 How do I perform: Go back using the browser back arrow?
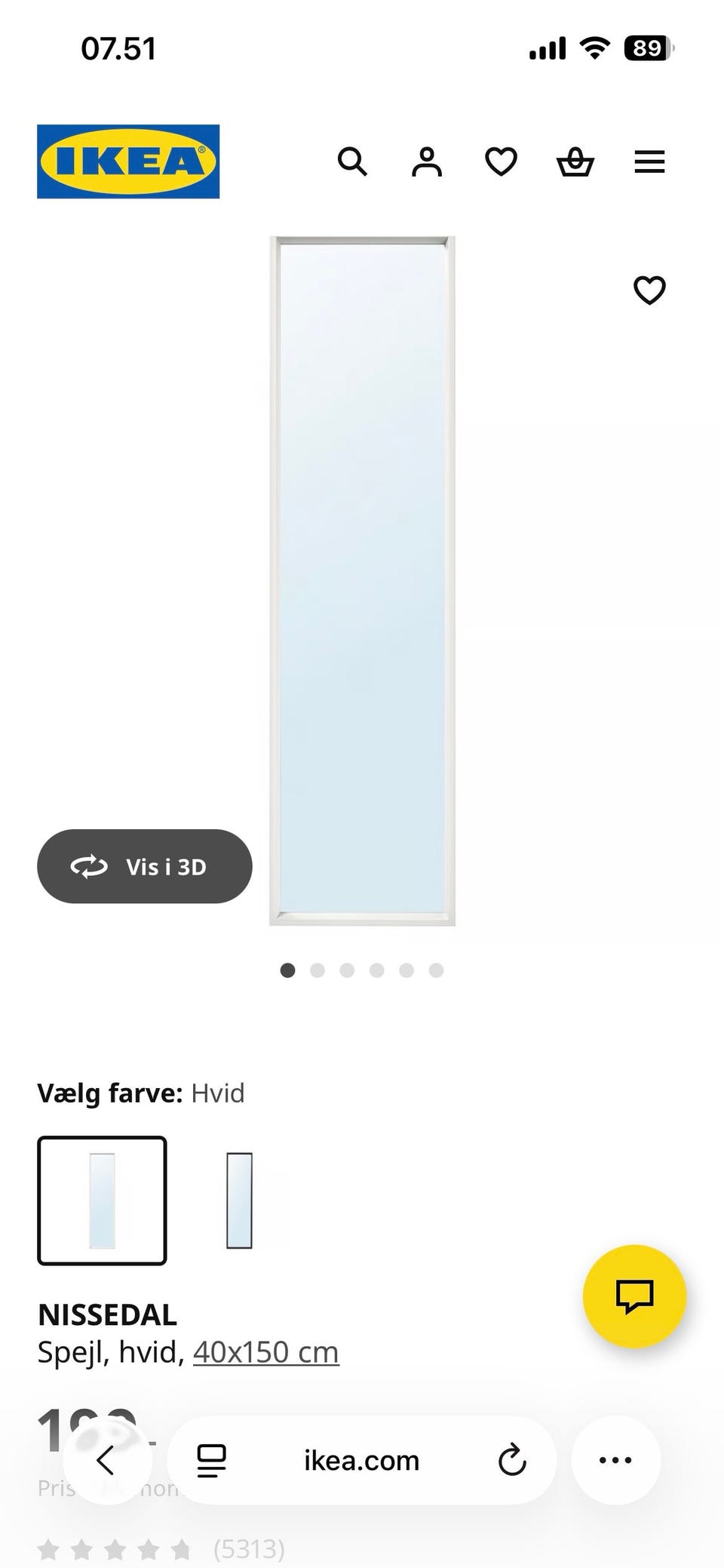click(x=106, y=1459)
